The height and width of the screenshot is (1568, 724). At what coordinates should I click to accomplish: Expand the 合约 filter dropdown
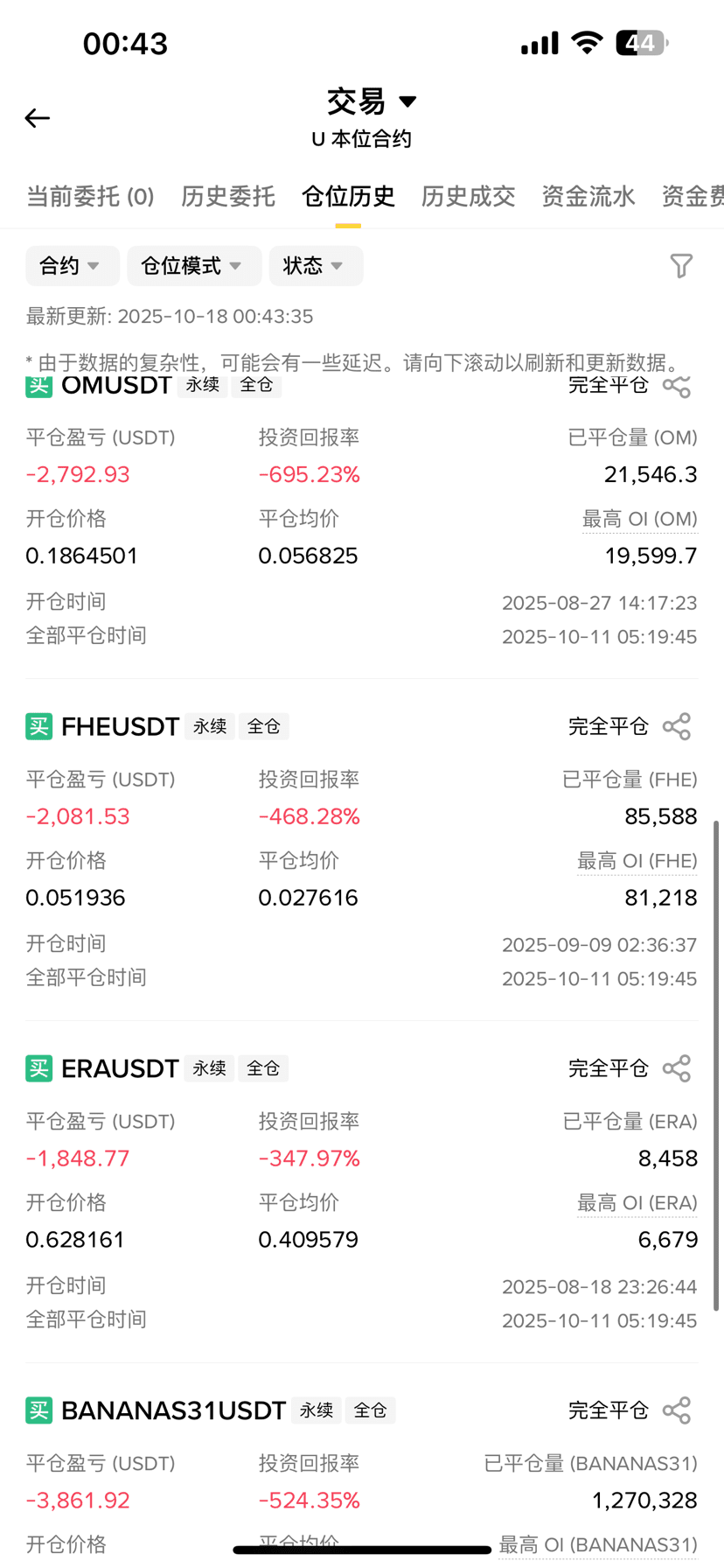(73, 266)
